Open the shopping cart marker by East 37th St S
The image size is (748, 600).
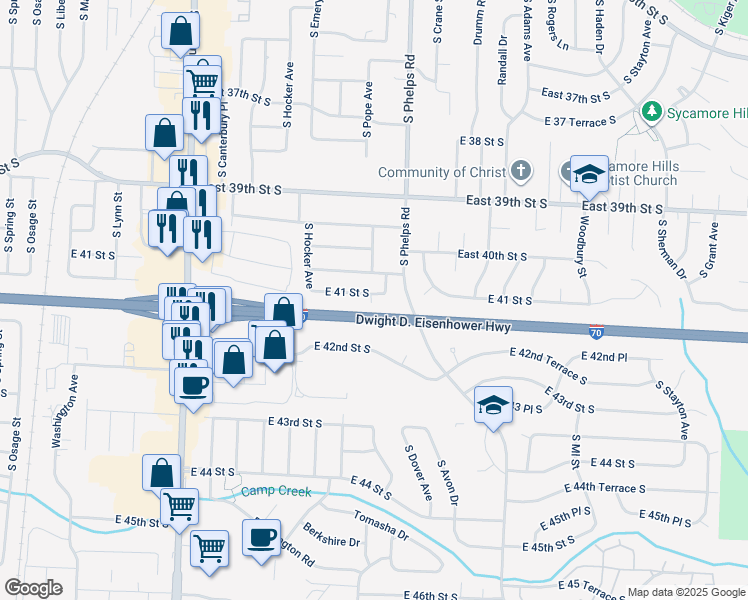pos(202,76)
